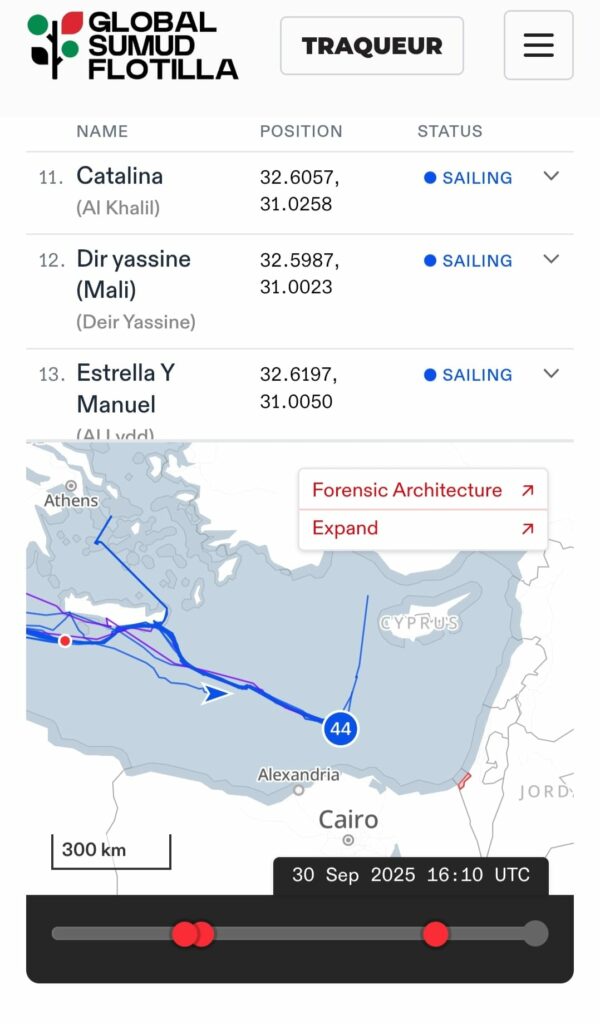Select the leftmost red timeline marker

pos(182,933)
